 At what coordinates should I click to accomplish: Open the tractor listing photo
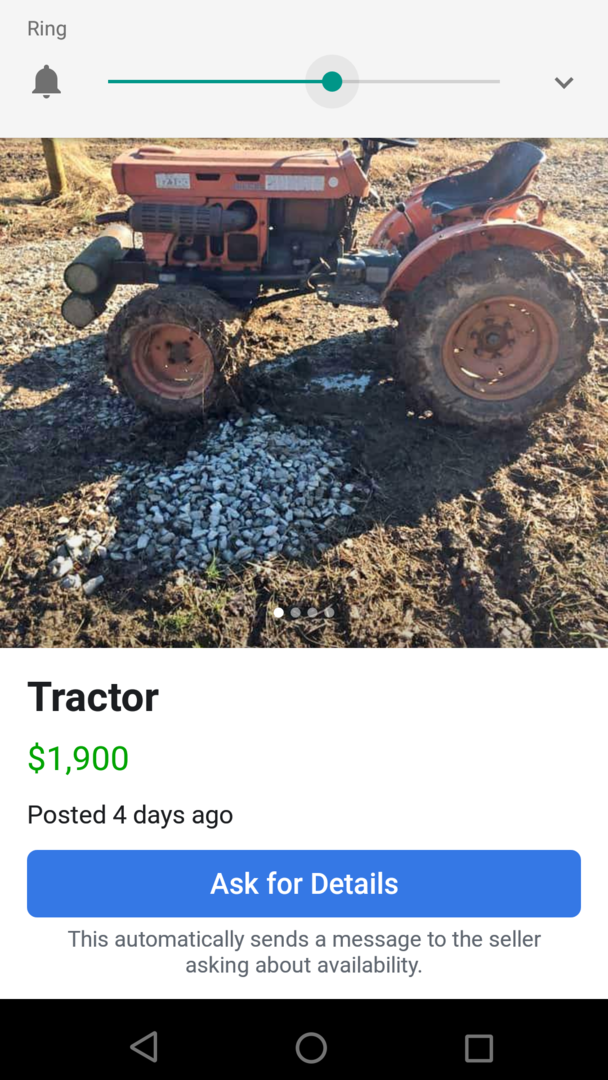click(304, 392)
